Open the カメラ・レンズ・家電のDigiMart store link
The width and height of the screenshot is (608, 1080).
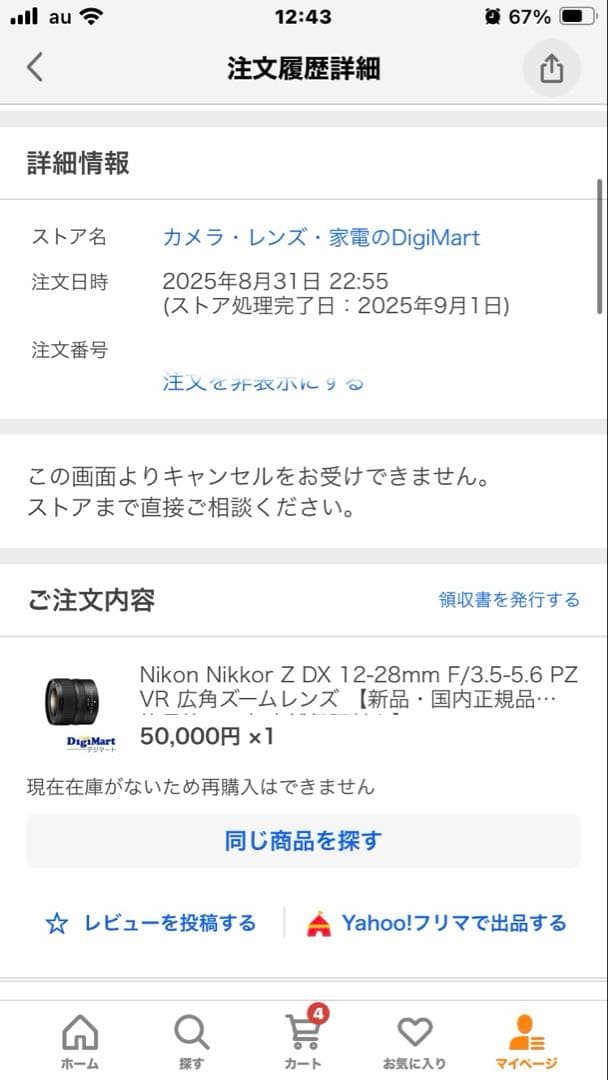[x=321, y=238]
